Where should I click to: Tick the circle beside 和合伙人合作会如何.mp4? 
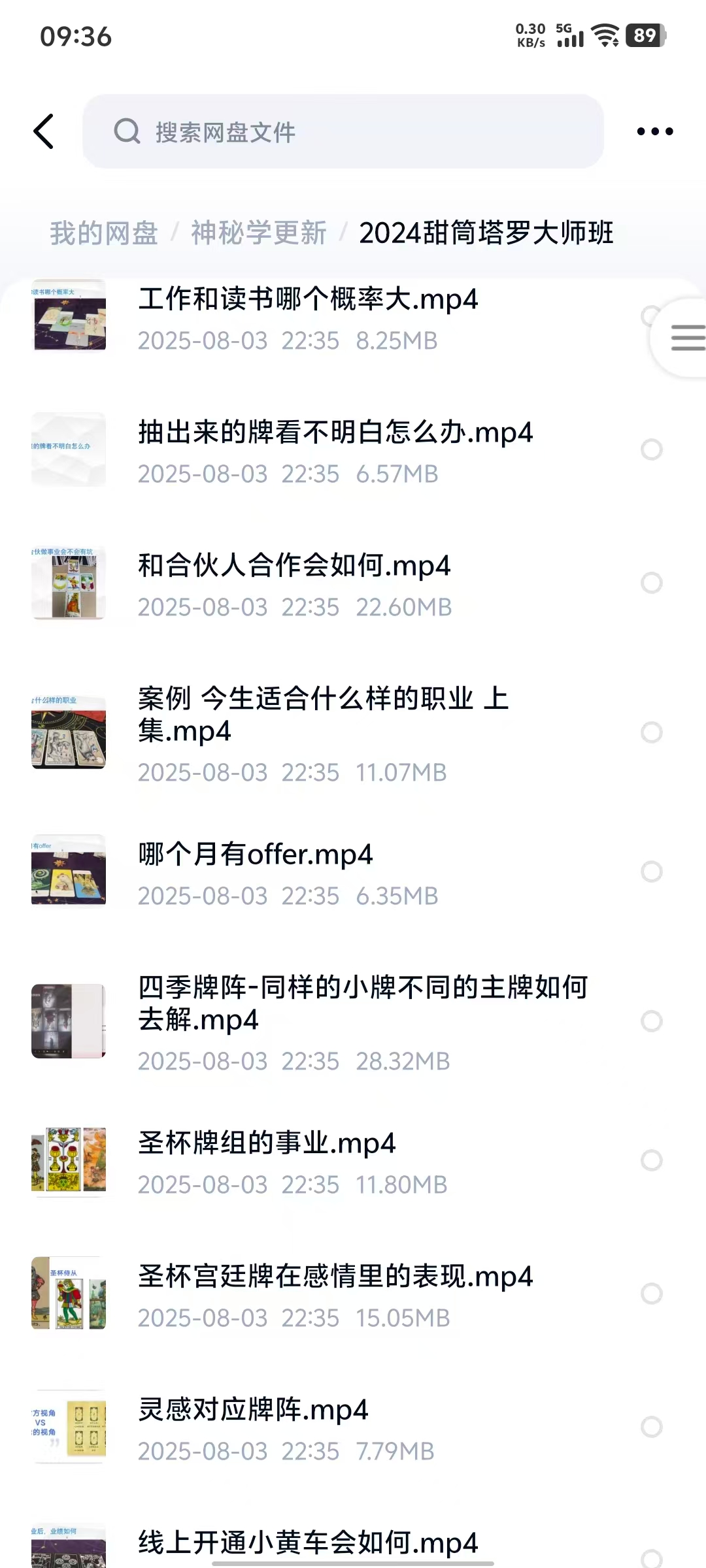pyautogui.click(x=651, y=583)
